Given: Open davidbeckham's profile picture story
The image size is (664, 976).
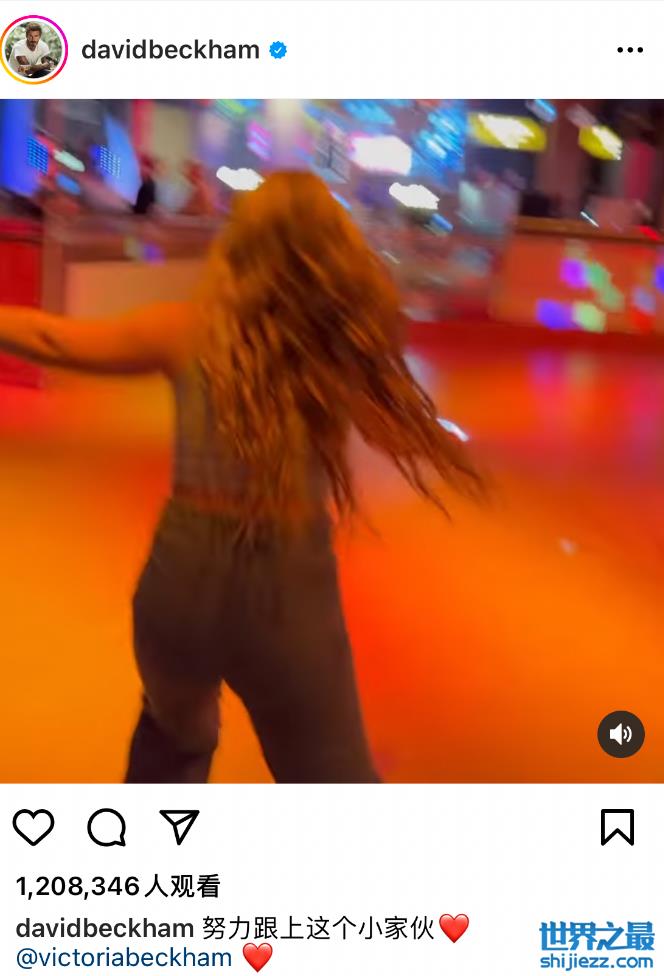Looking at the screenshot, I should point(34,49).
